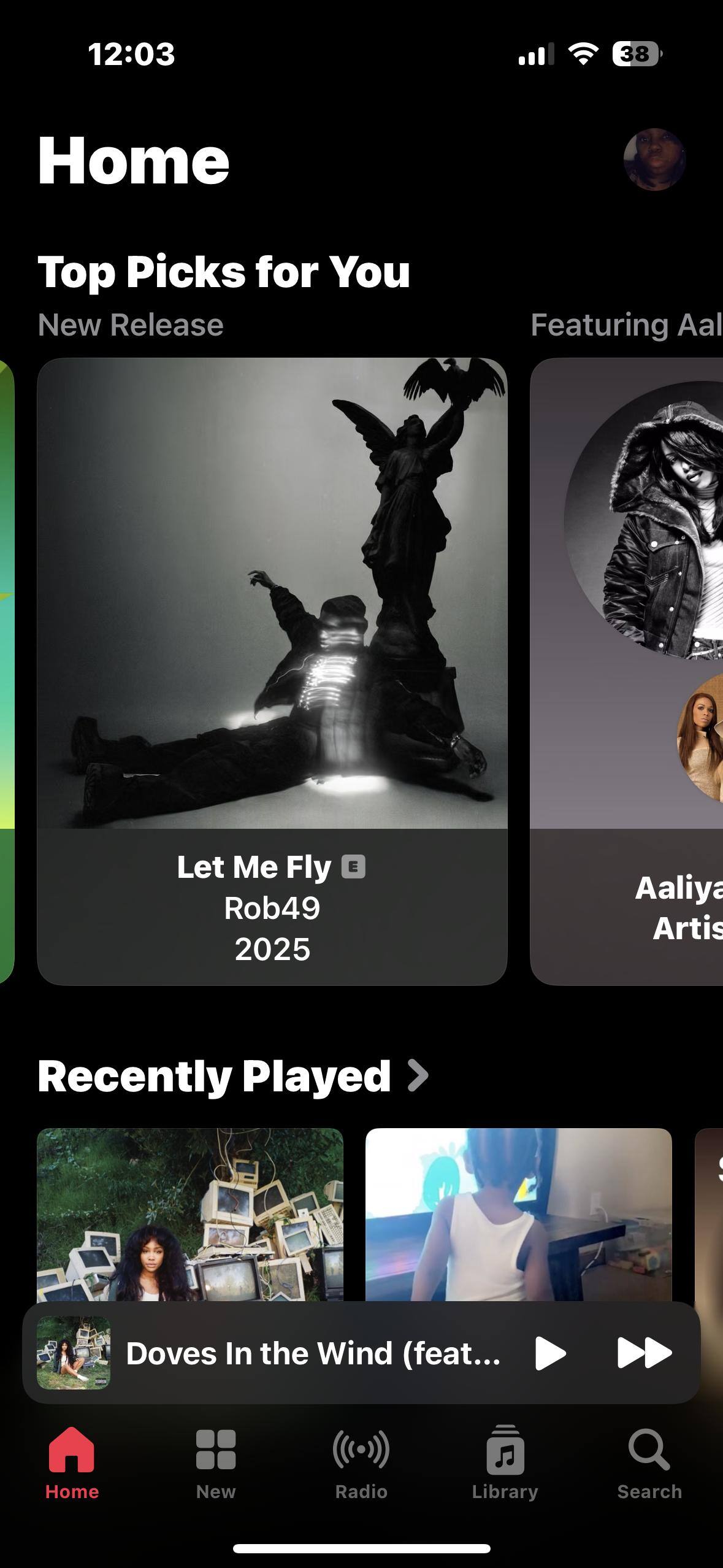
Task: Switch to the Search tab
Action: click(x=649, y=1463)
